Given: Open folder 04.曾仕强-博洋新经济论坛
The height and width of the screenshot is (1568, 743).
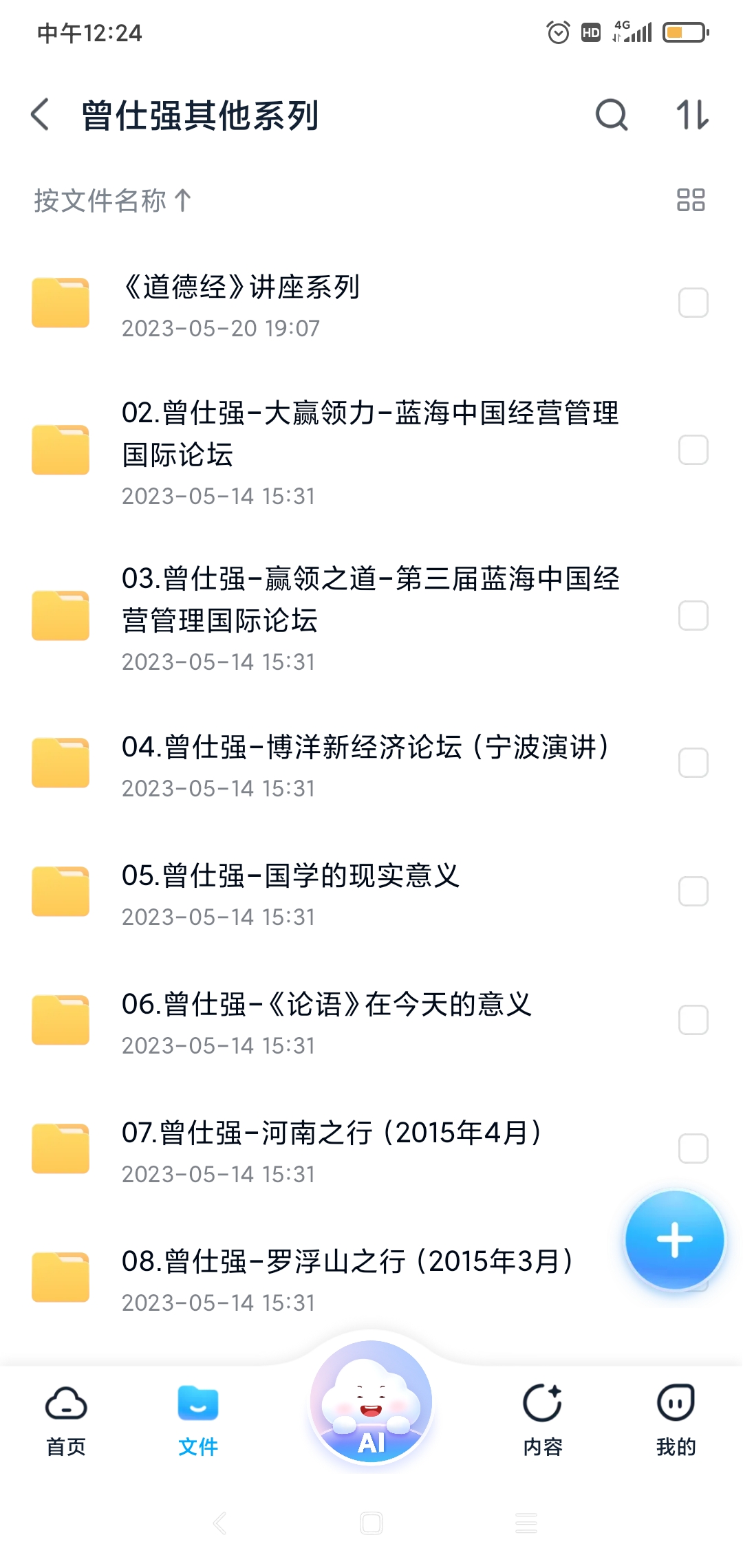Looking at the screenshot, I should tap(365, 748).
